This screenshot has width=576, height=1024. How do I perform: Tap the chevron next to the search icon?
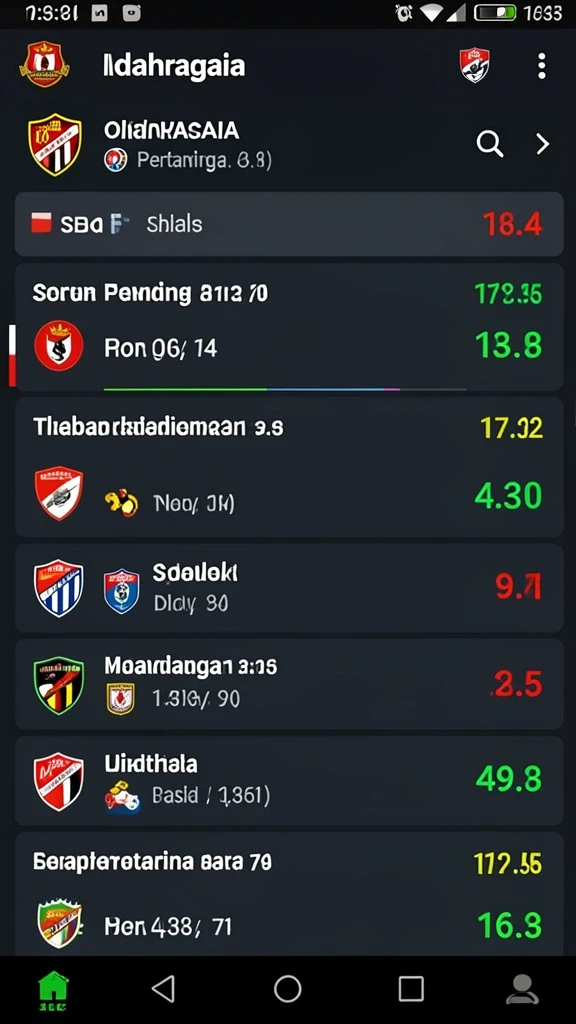coord(543,144)
